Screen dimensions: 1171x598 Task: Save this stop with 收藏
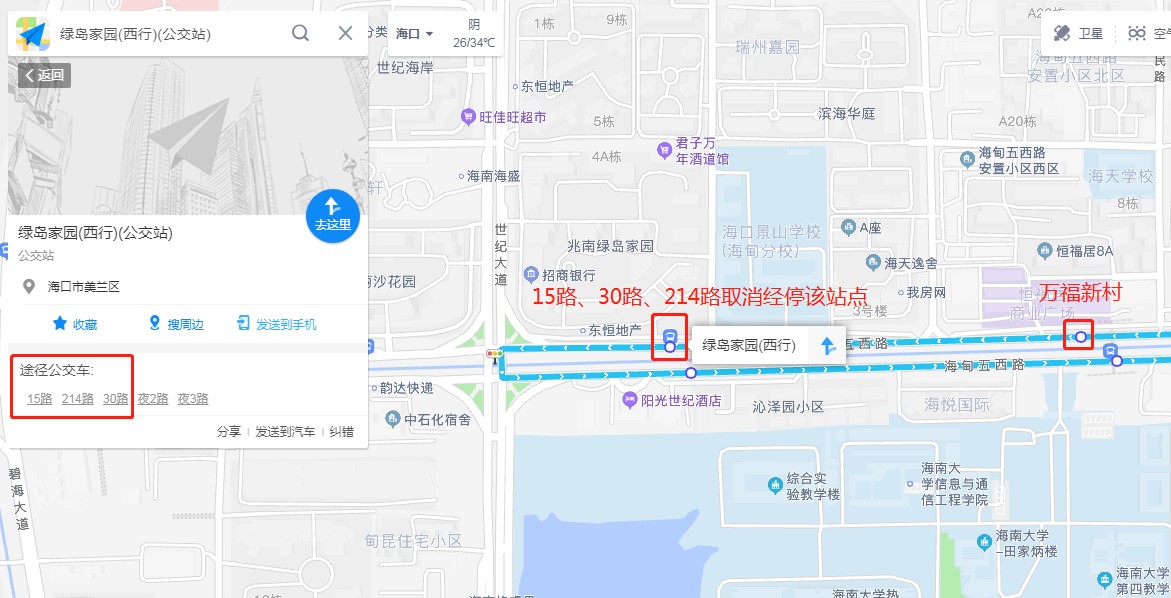(x=75, y=324)
